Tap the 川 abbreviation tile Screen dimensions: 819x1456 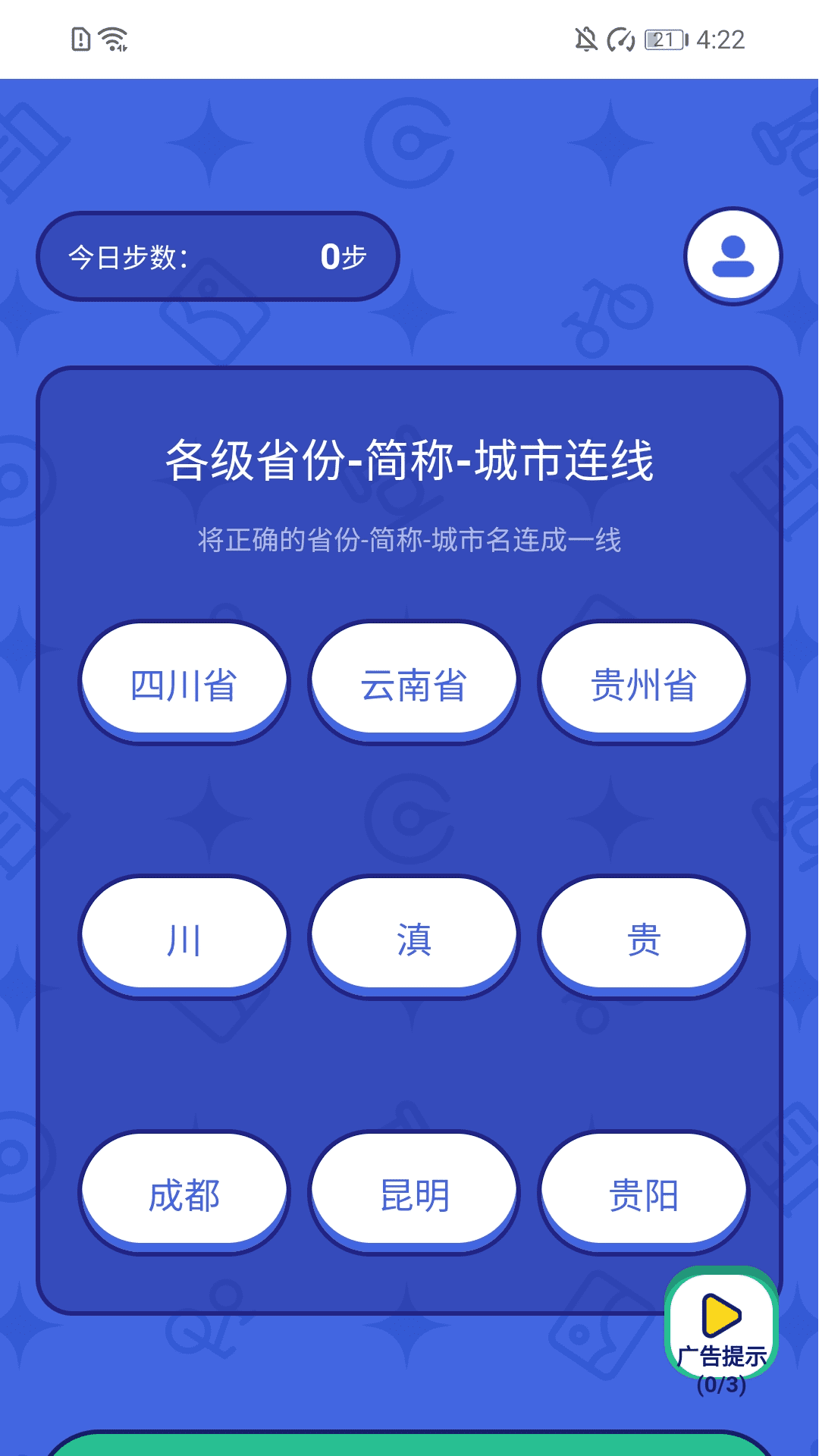tap(184, 938)
